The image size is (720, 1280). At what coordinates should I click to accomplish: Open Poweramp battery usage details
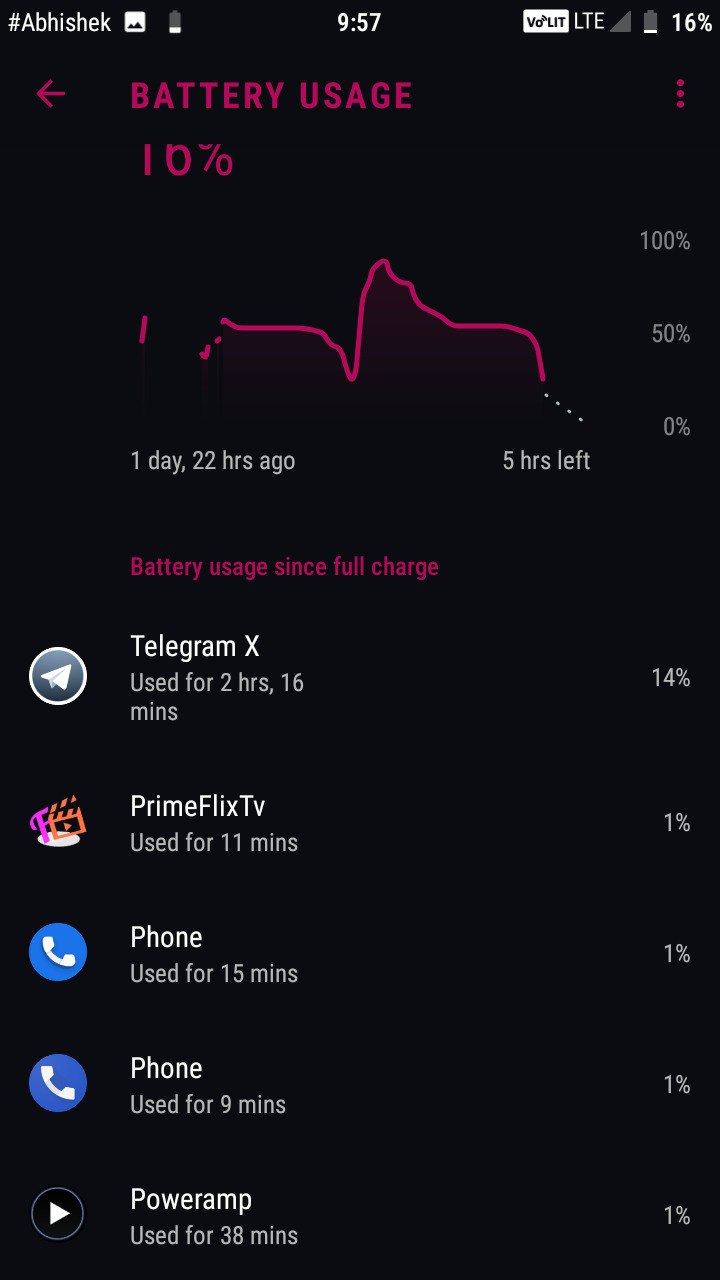click(360, 1216)
